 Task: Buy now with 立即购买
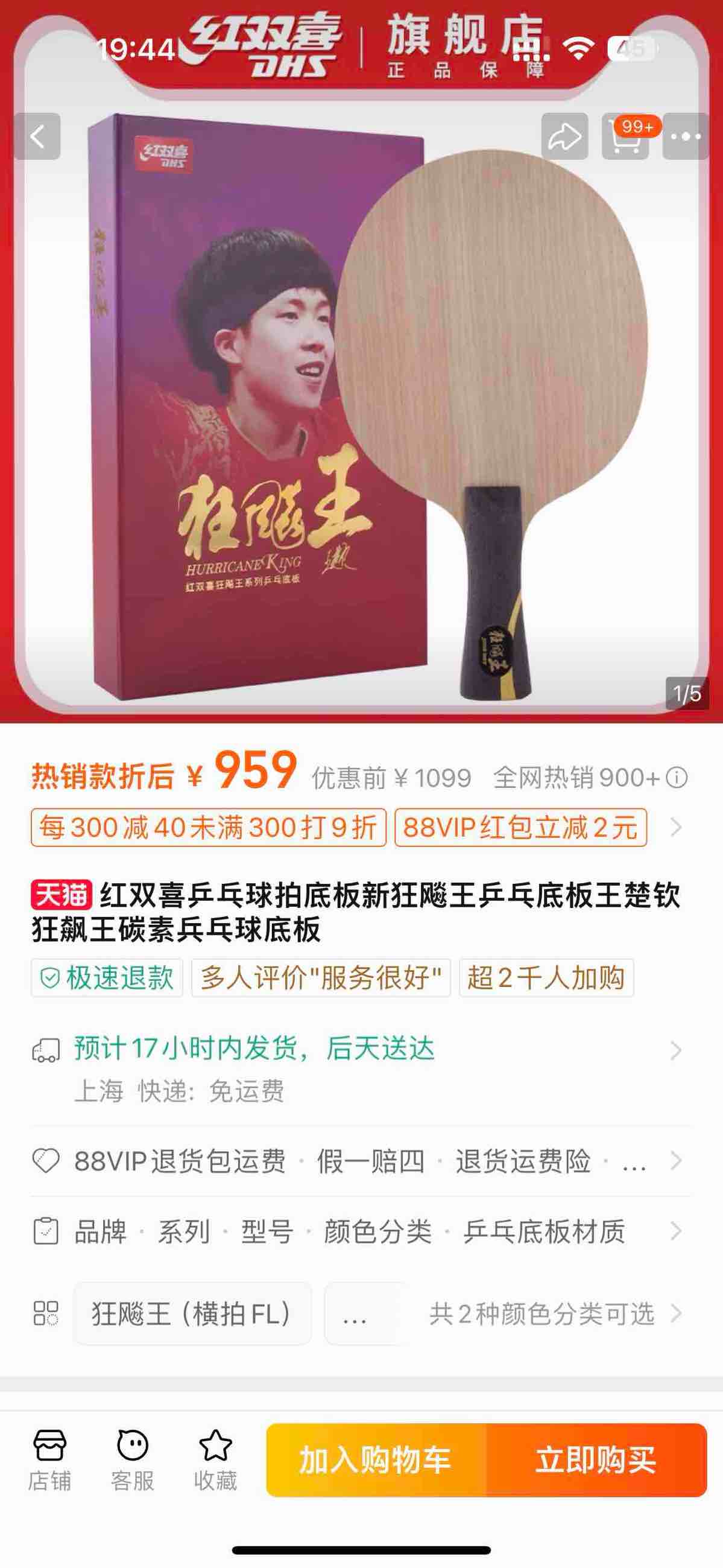pyautogui.click(x=596, y=1459)
